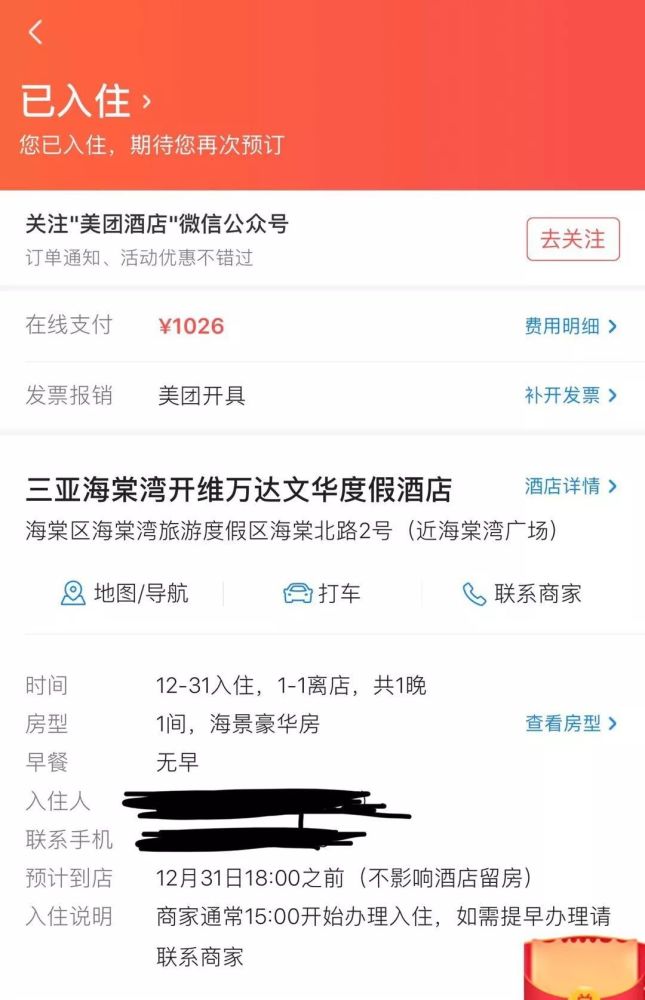Tap the 去关注 button
Viewport: 645px width, 1000px height.
click(x=572, y=240)
